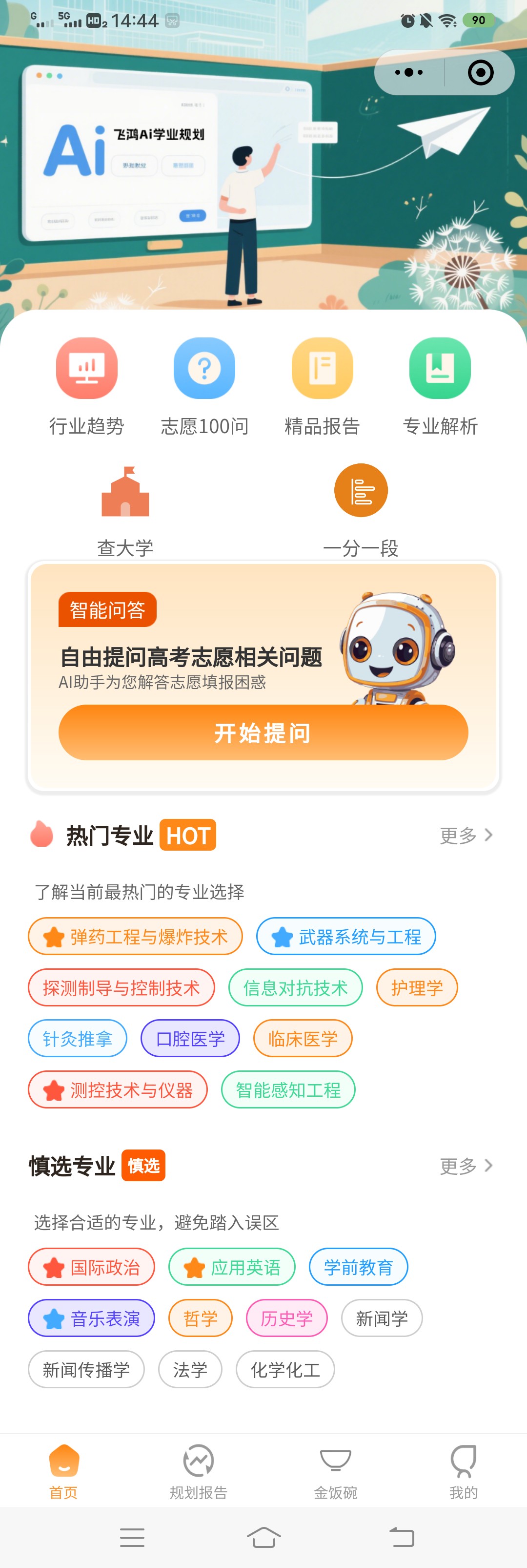The width and height of the screenshot is (527, 1568).
Task: Switch to the 规划报告 tab
Action: pyautogui.click(x=199, y=1471)
